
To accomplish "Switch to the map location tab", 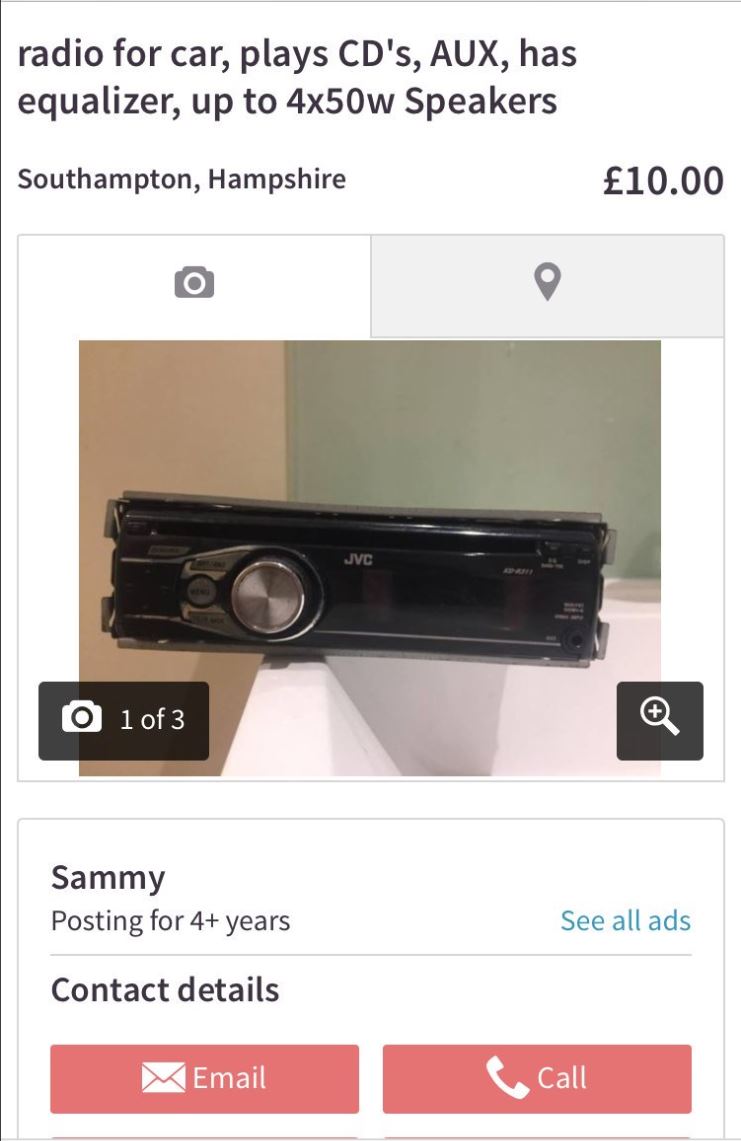I will 547,284.
